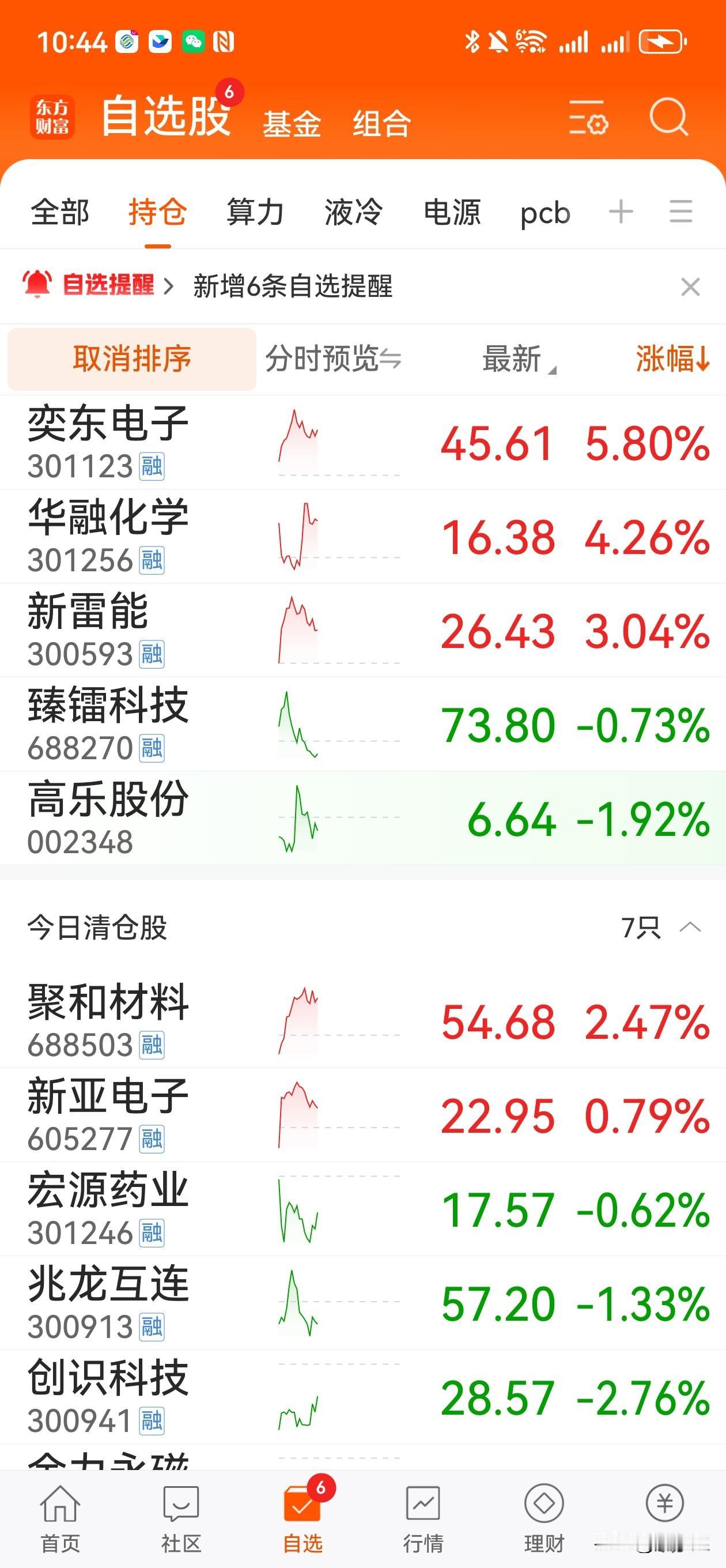The width and height of the screenshot is (726, 1568).
Task: Add a new watchlist group via plus icon
Action: (x=620, y=212)
